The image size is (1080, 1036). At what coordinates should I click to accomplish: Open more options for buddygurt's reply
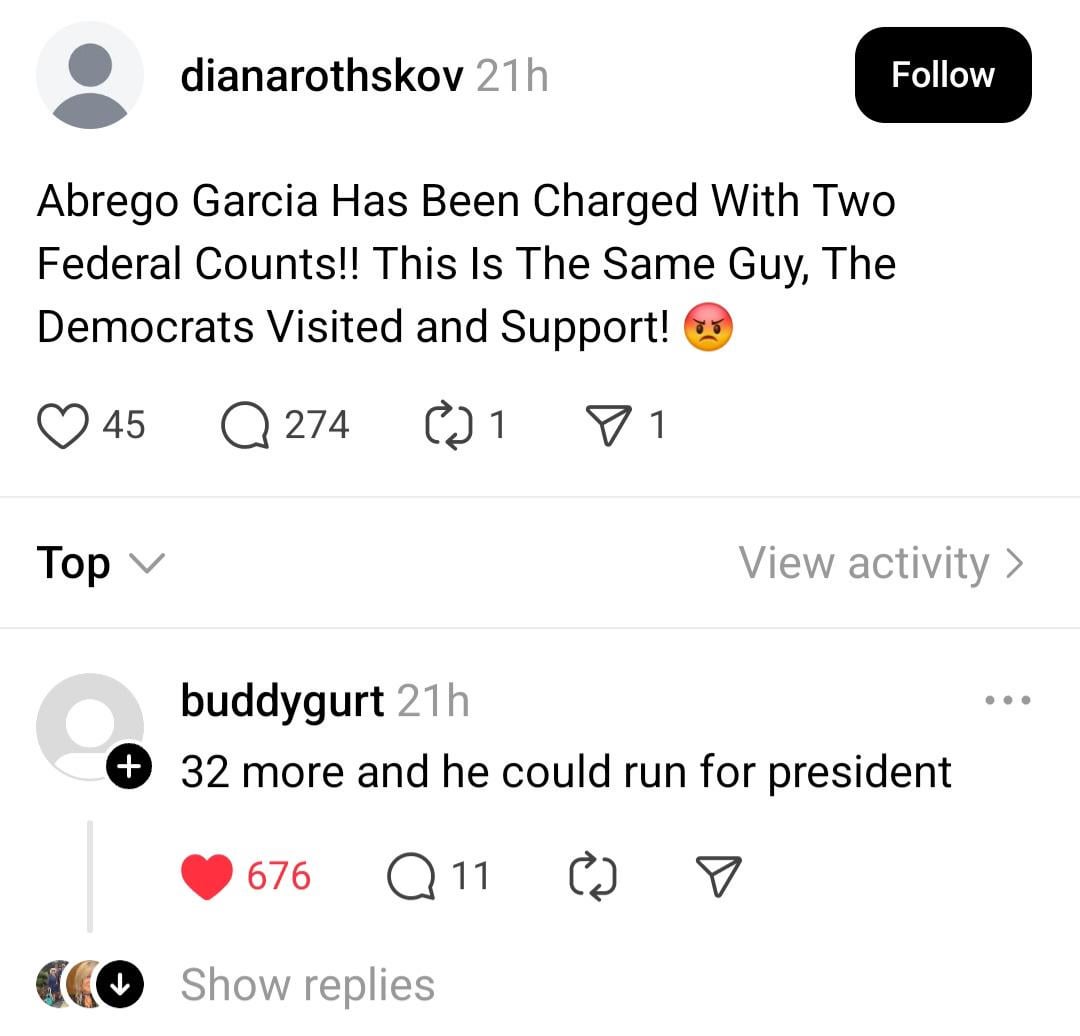pyautogui.click(x=1007, y=700)
